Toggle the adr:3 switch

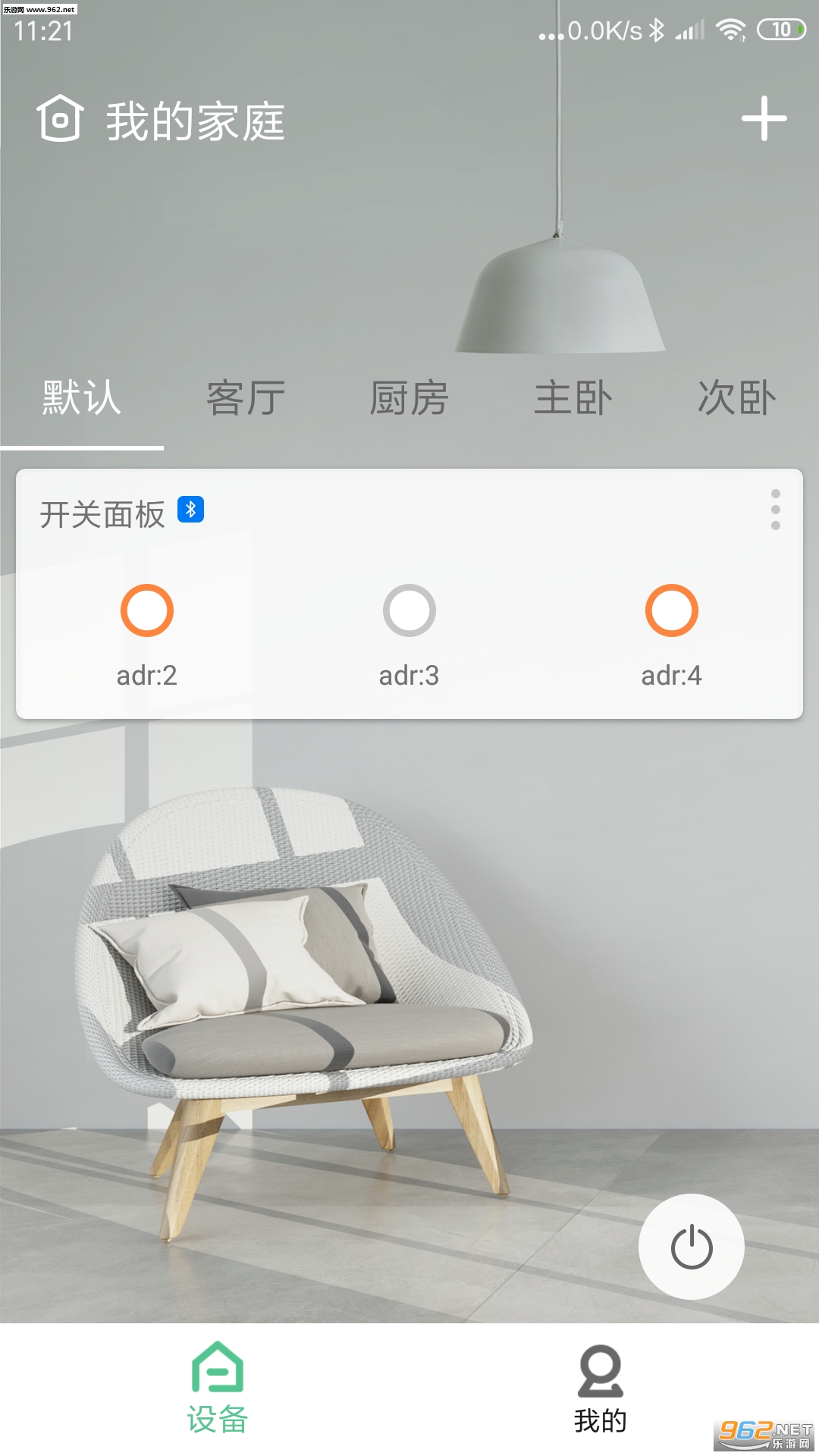point(409,610)
